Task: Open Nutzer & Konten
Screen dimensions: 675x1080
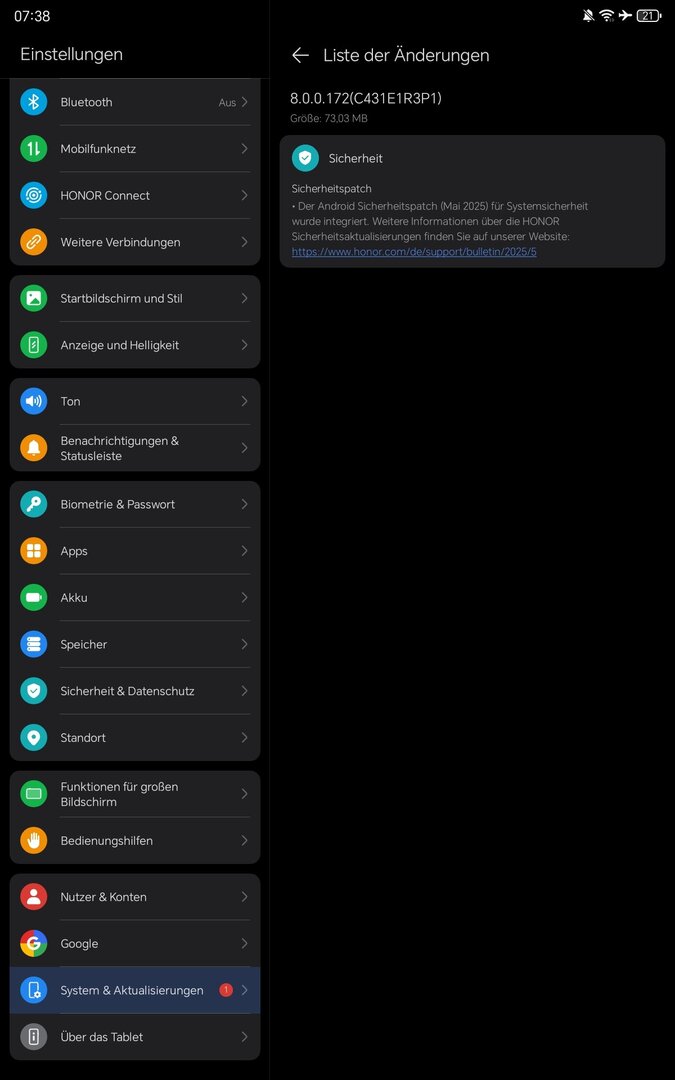Action: [x=135, y=897]
